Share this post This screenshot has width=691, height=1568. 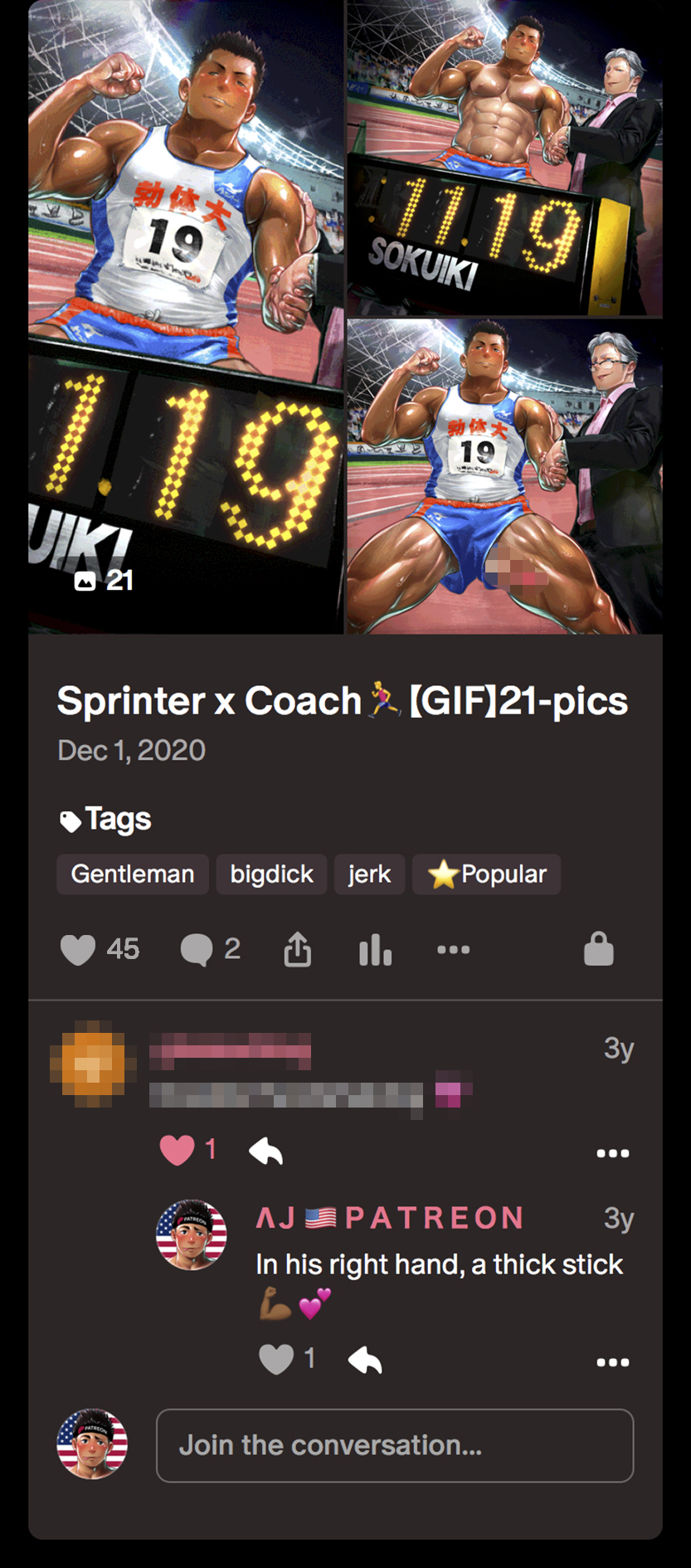297,949
